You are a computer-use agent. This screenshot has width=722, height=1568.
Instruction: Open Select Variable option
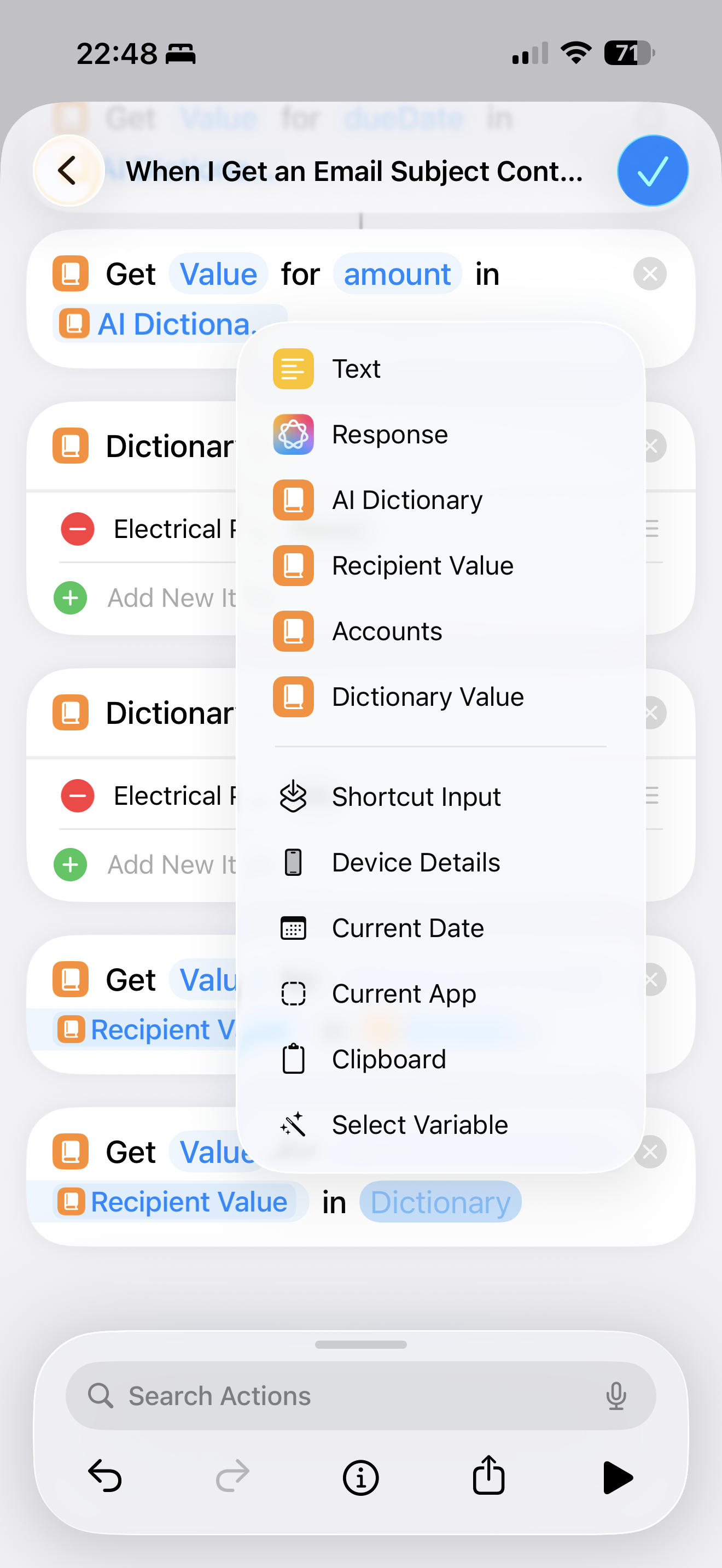click(420, 1125)
